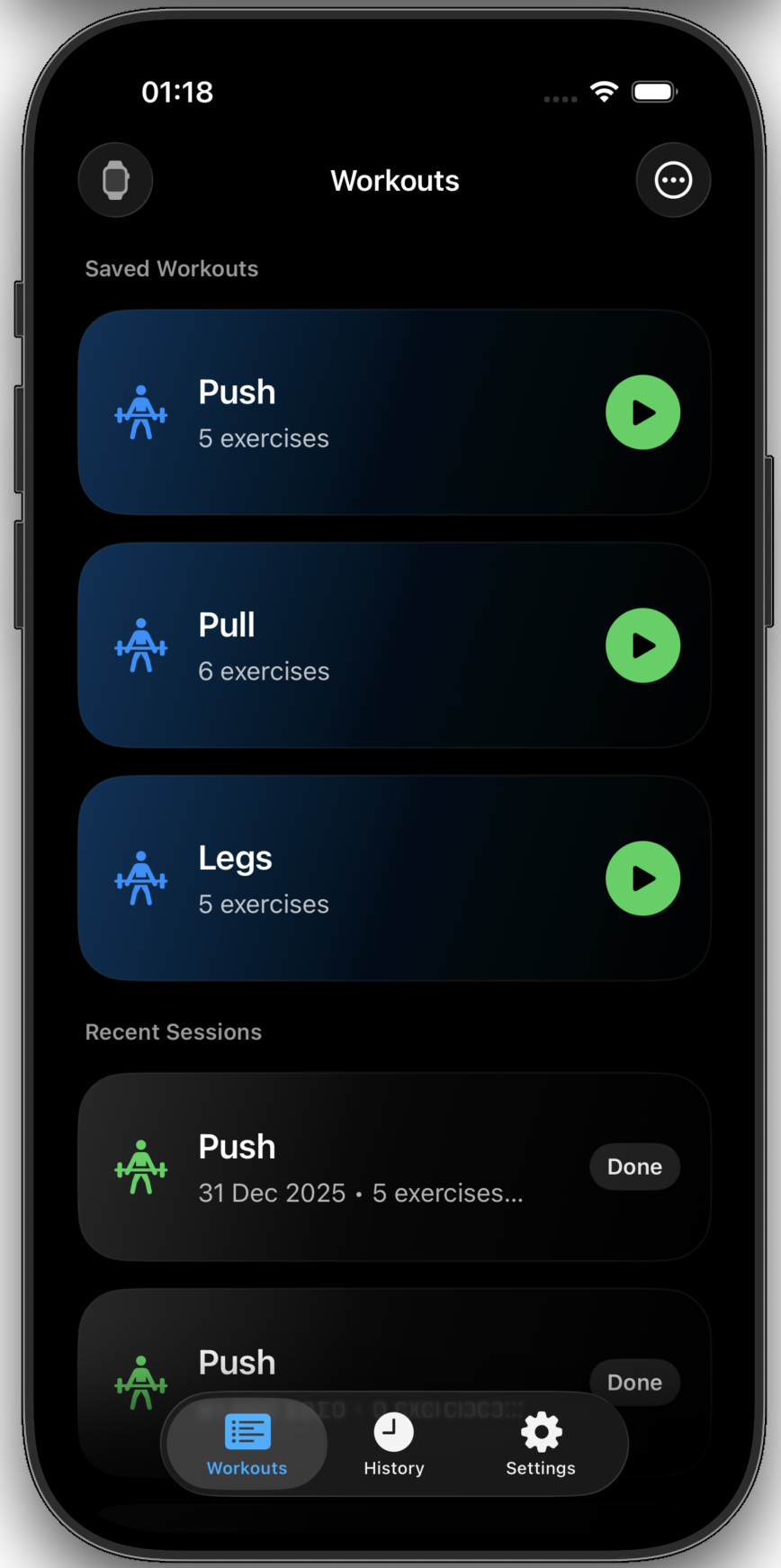Select the dumbbell icon on Legs workout

tap(140, 879)
